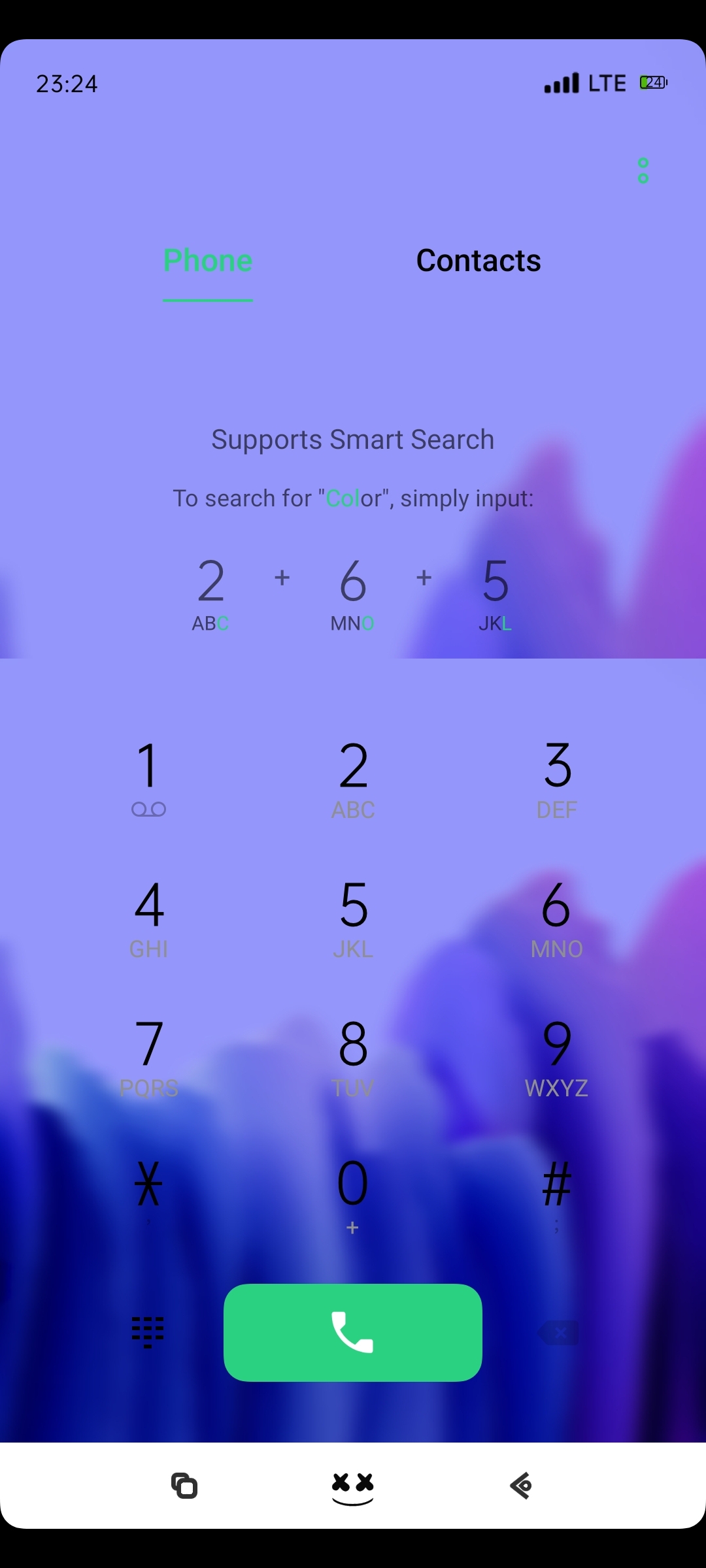Delete last digit with backspace icon
706x1568 pixels.
[558, 1332]
